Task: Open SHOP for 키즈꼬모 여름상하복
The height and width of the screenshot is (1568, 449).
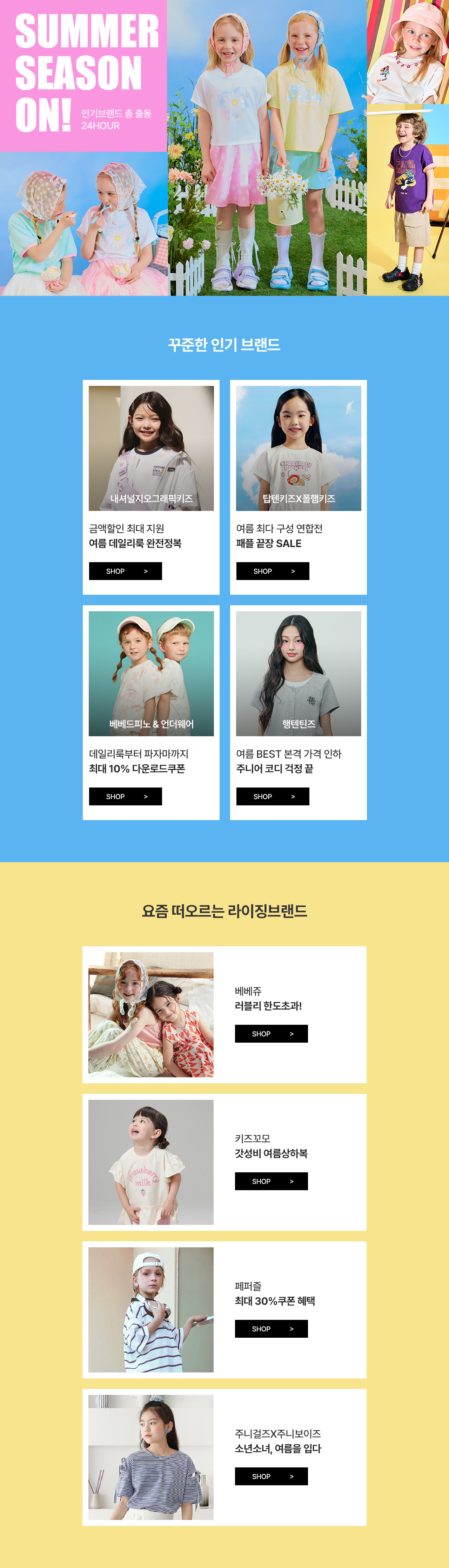Action: [x=271, y=1181]
